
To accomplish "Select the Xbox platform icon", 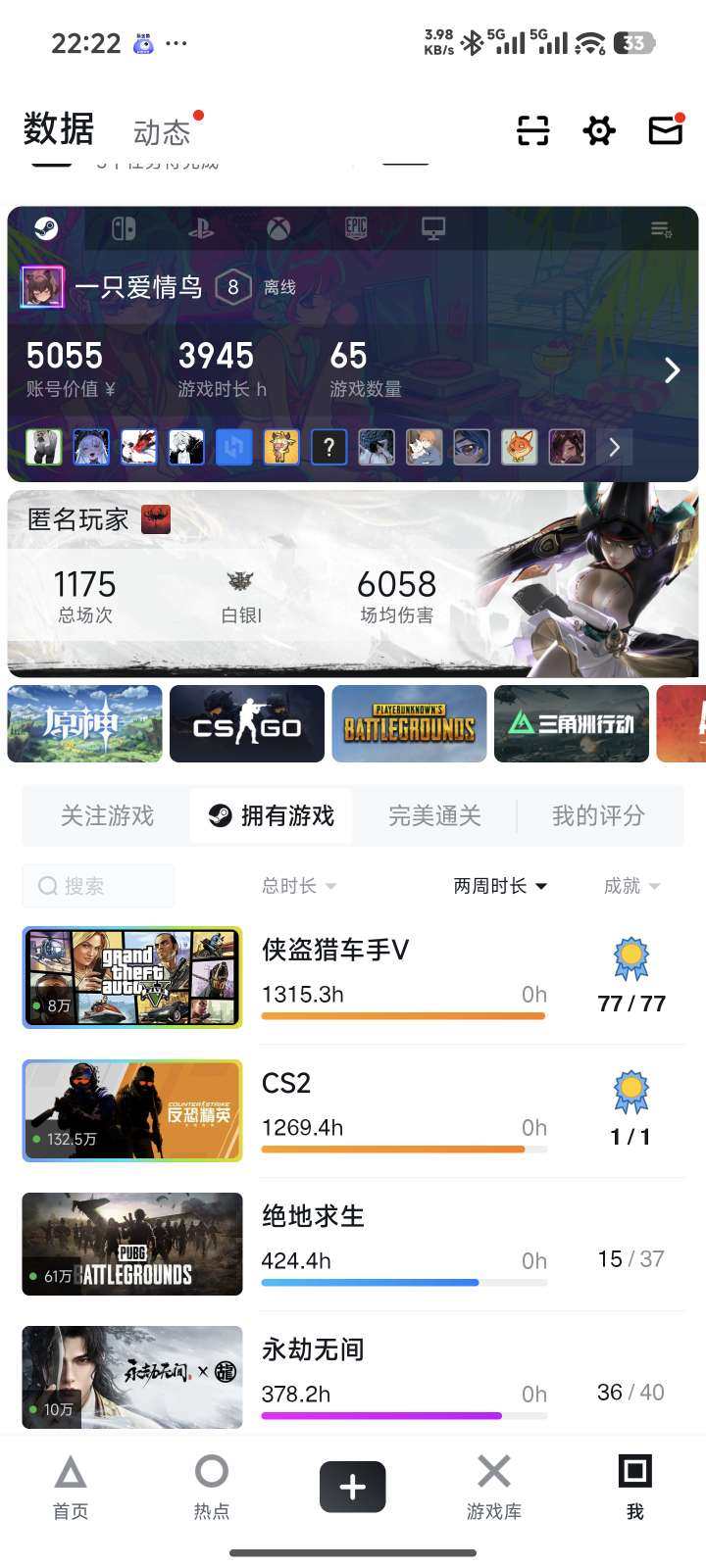I will 277,229.
